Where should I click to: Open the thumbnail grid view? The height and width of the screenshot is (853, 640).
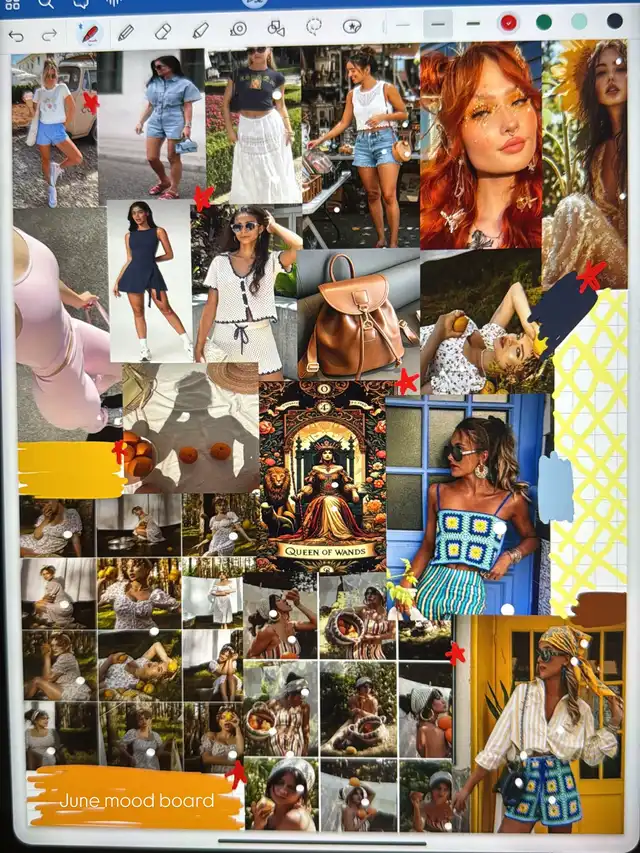(x=12, y=4)
